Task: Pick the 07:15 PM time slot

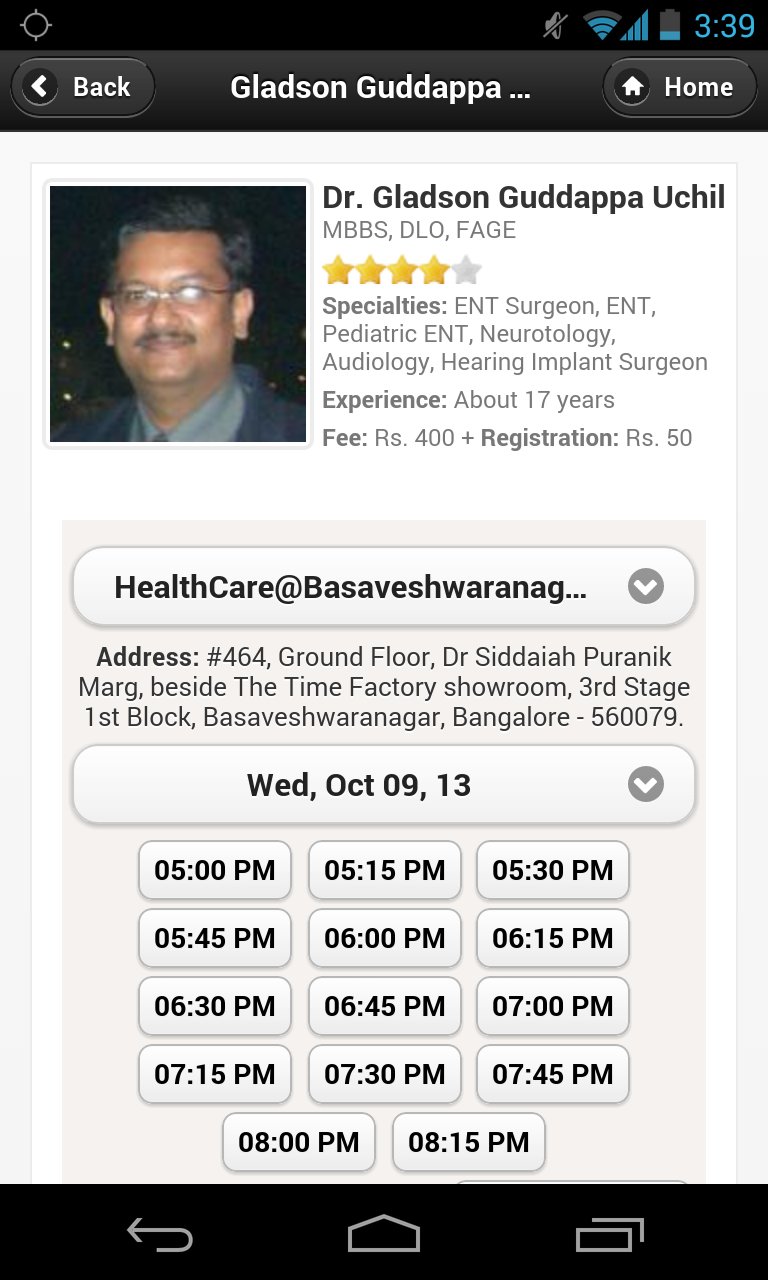Action: pos(214,1074)
